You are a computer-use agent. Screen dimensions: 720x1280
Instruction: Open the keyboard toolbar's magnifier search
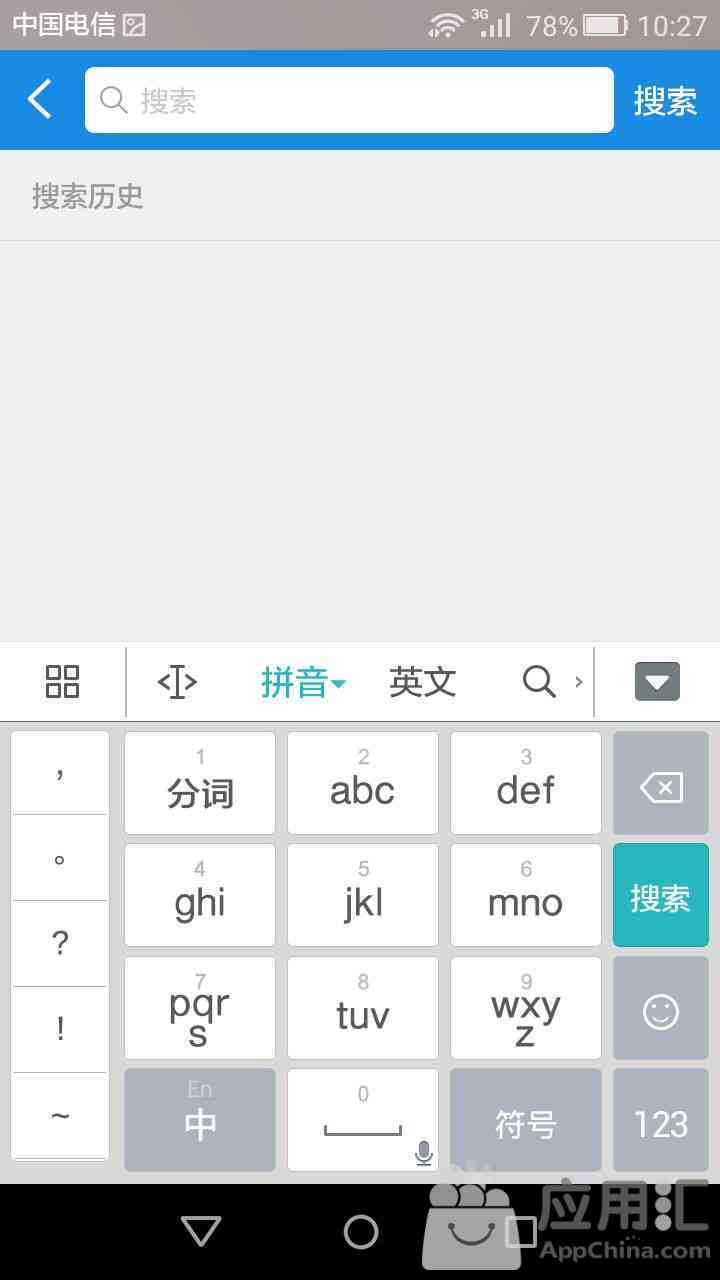tap(539, 683)
